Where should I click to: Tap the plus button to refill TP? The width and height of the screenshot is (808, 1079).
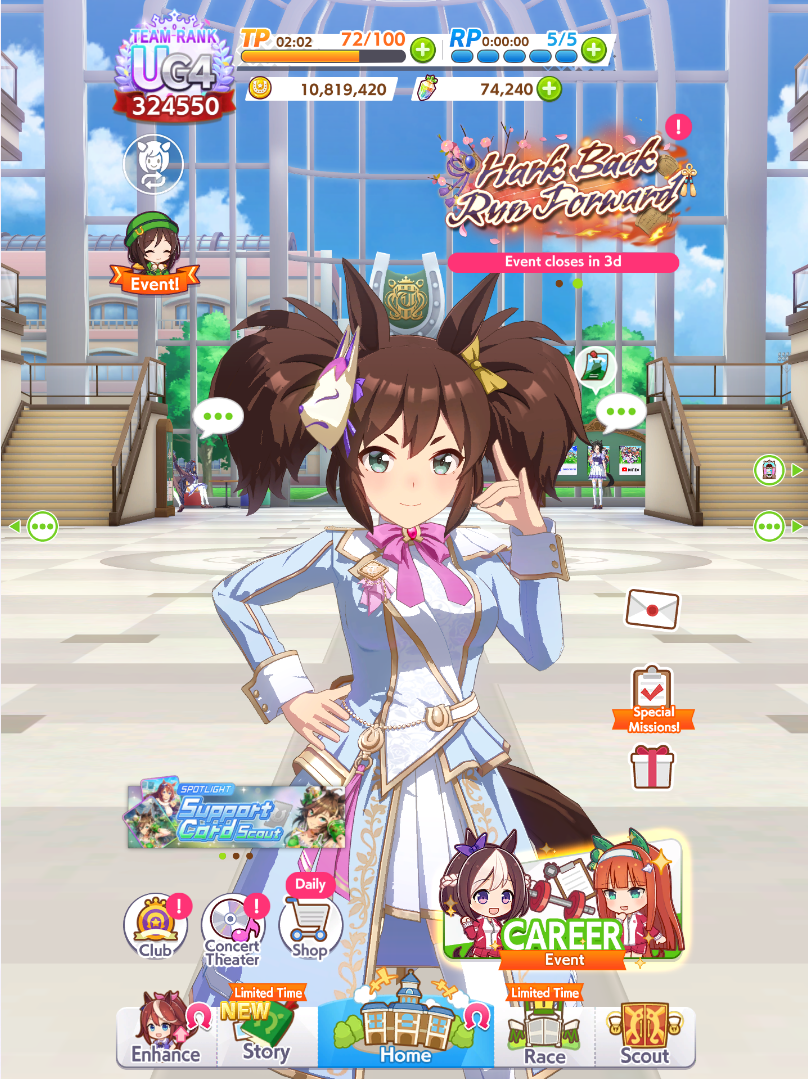point(423,50)
